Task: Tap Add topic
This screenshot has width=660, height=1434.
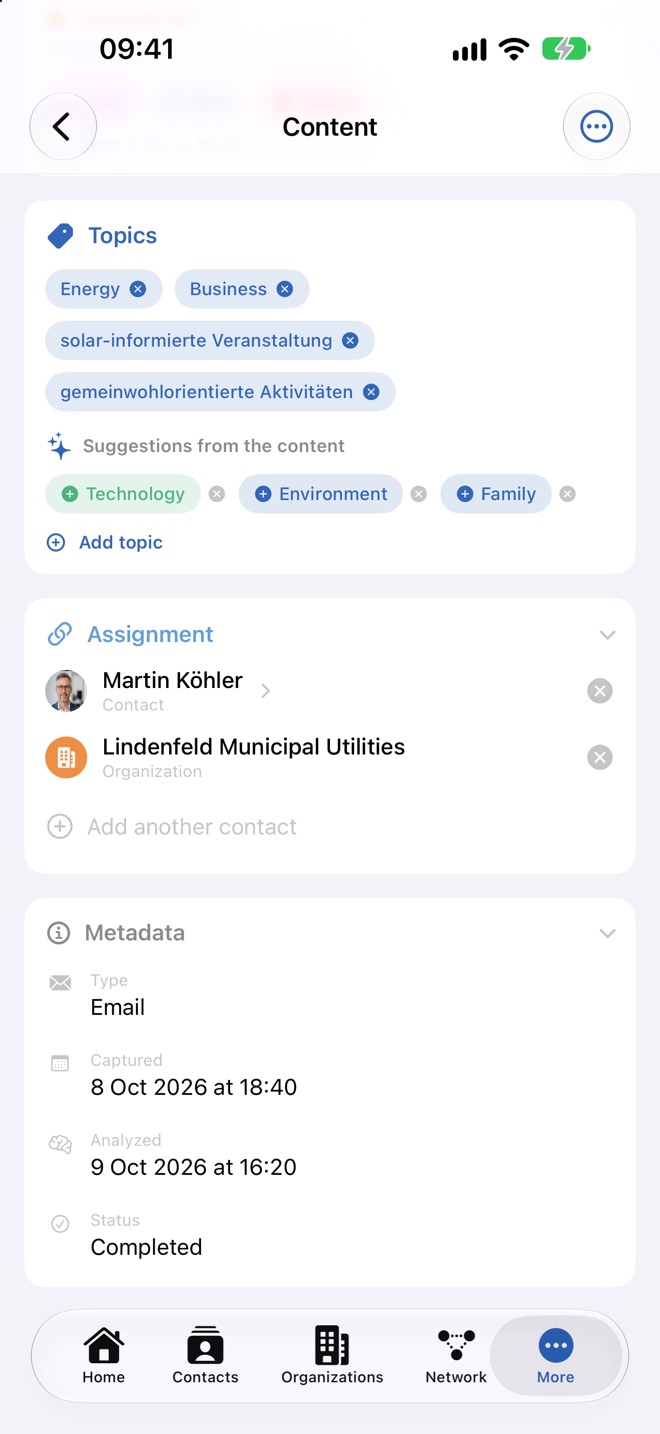Action: (105, 543)
